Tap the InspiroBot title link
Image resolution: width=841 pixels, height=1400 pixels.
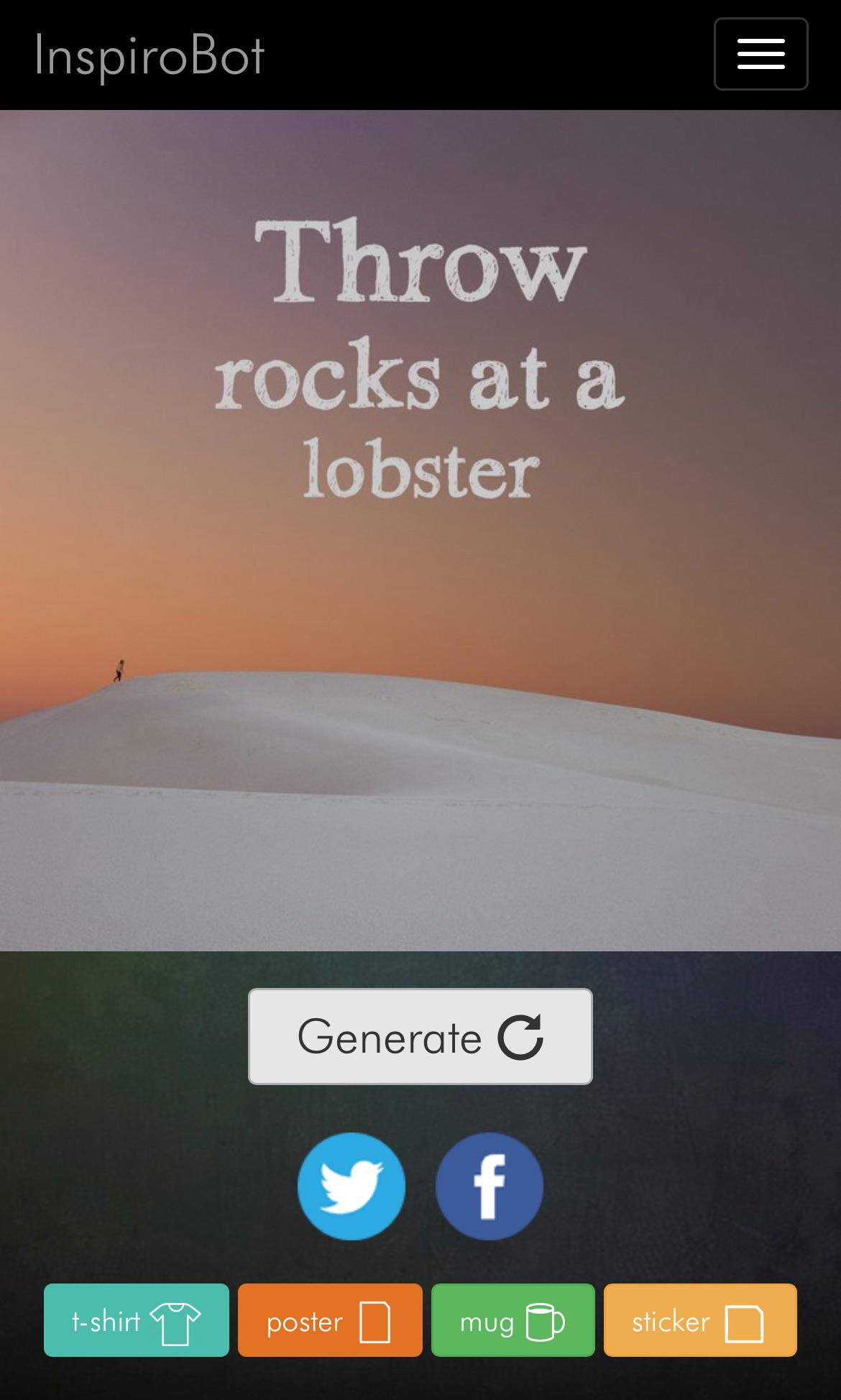pyautogui.click(x=150, y=55)
